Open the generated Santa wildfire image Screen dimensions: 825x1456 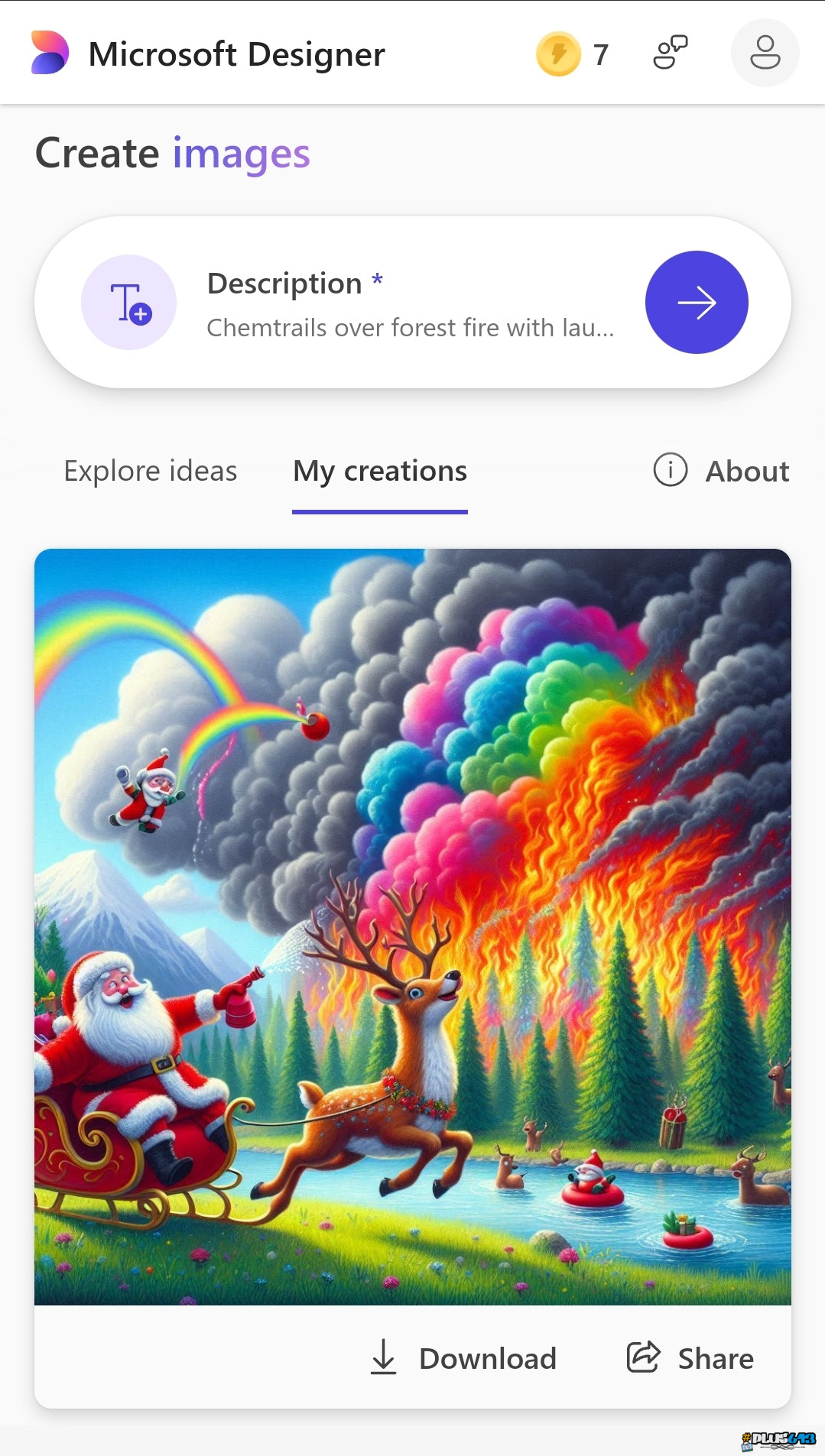(x=413, y=926)
